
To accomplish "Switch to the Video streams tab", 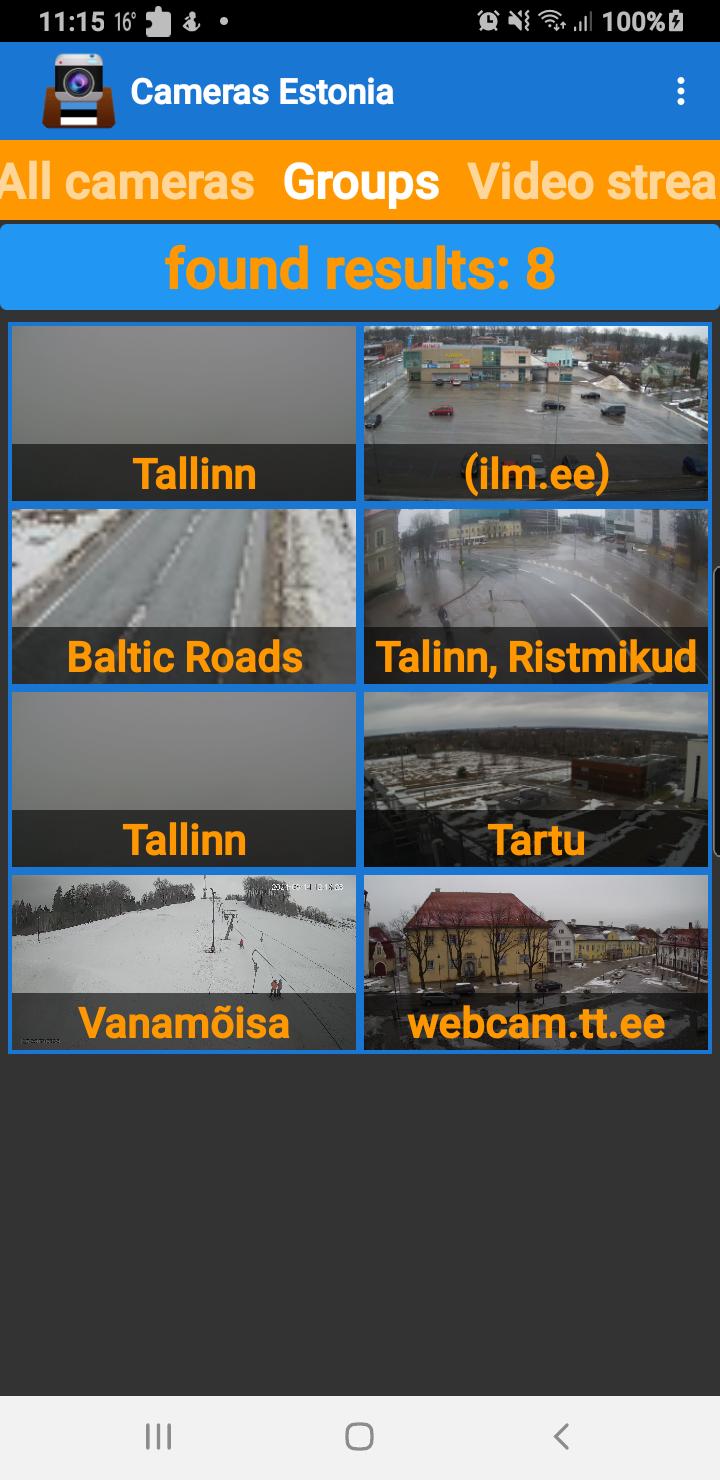I will [592, 182].
